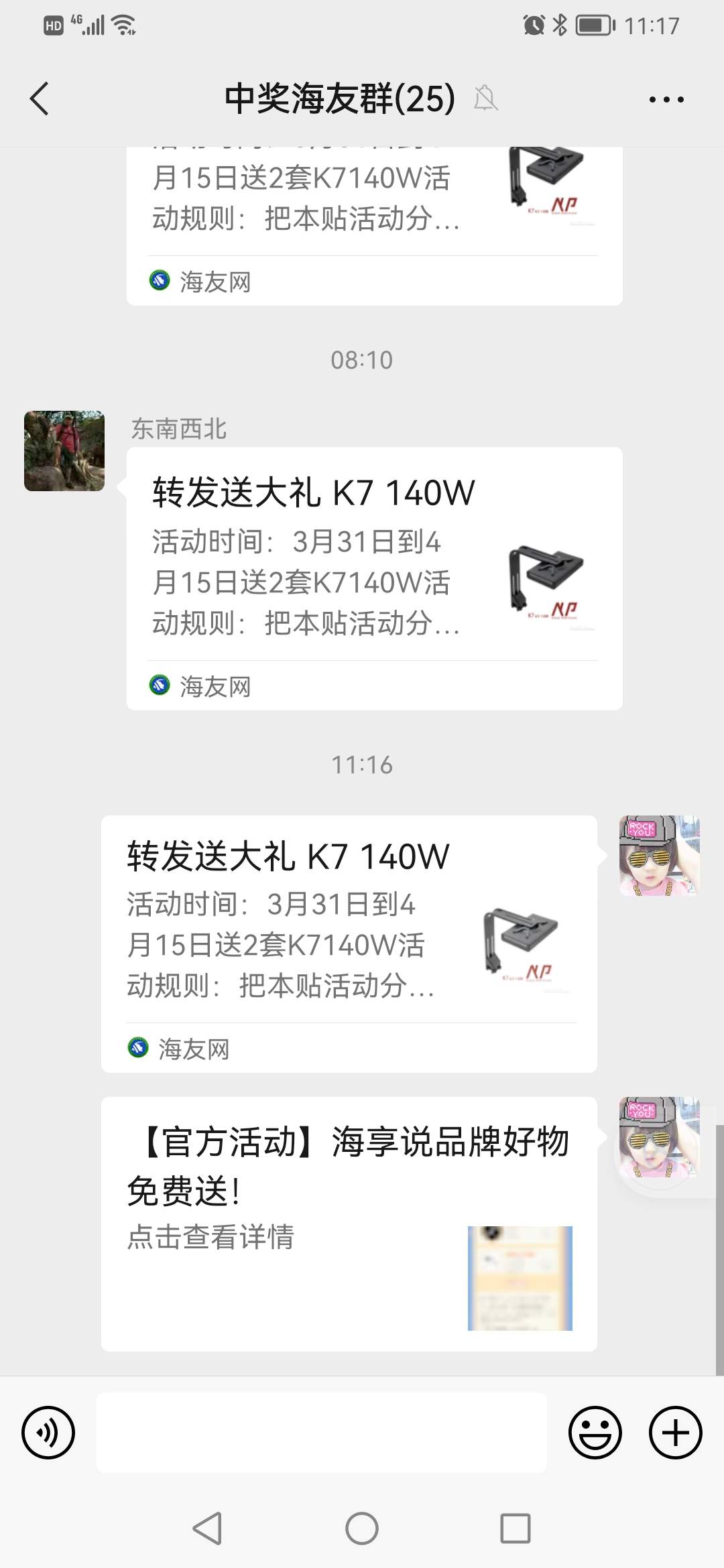The image size is (724, 1568).
Task: Open the 【官方活动】海享说品牌好物免费送 card
Action: [349, 1224]
